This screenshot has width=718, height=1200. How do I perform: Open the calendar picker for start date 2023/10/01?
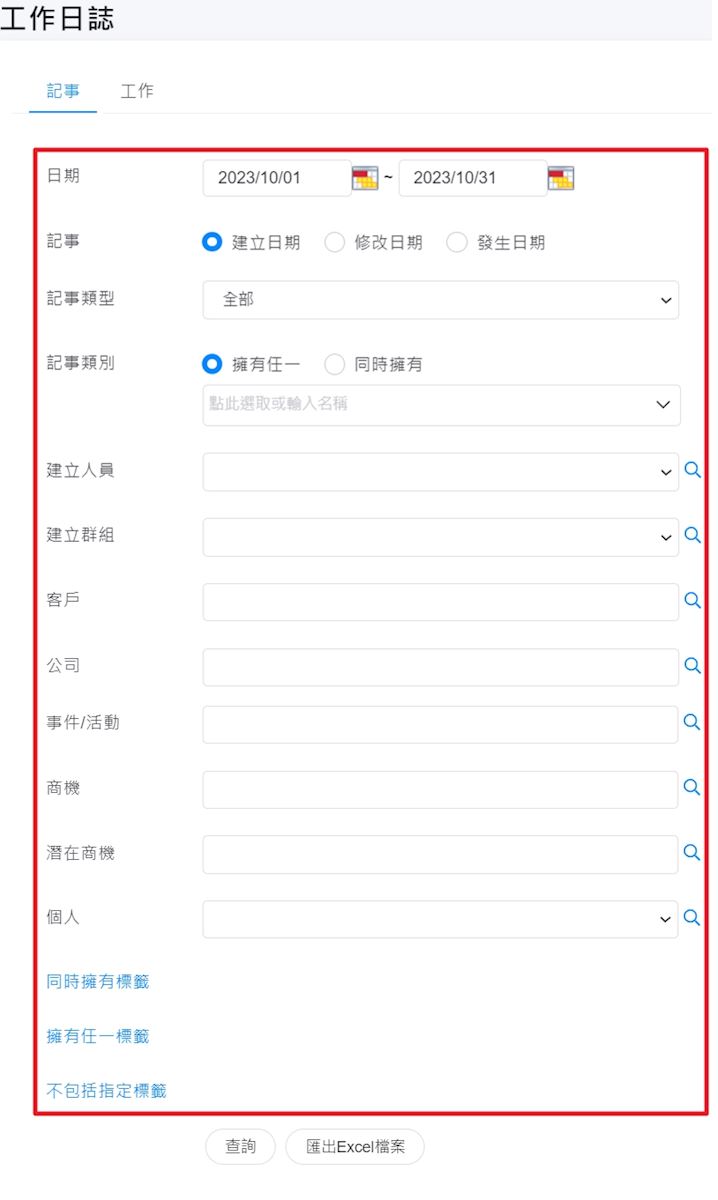point(365,178)
